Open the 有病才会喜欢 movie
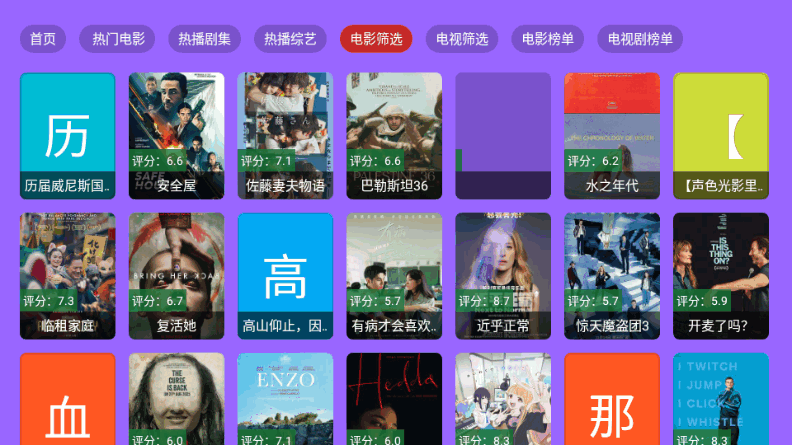The height and width of the screenshot is (445, 792). (x=394, y=275)
